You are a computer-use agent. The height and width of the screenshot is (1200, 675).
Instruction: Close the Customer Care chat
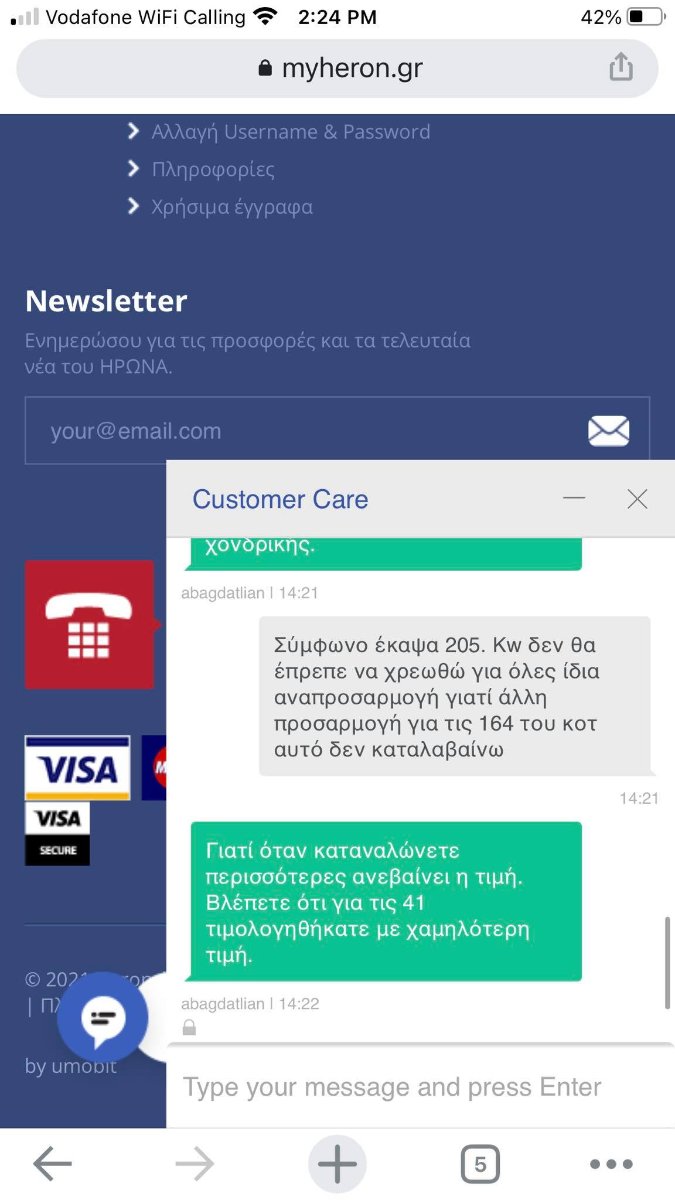(x=637, y=499)
